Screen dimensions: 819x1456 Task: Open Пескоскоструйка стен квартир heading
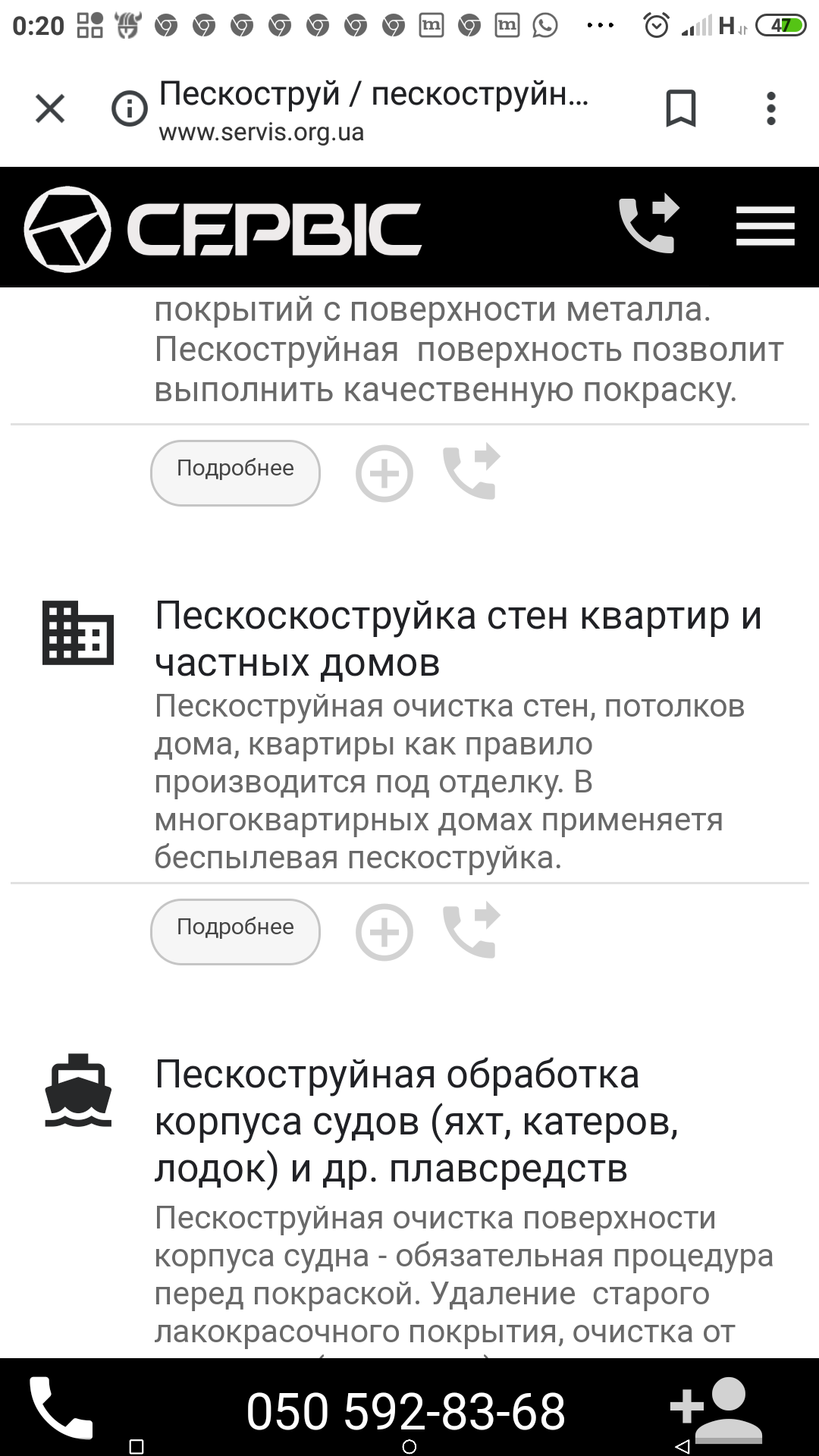point(458,639)
